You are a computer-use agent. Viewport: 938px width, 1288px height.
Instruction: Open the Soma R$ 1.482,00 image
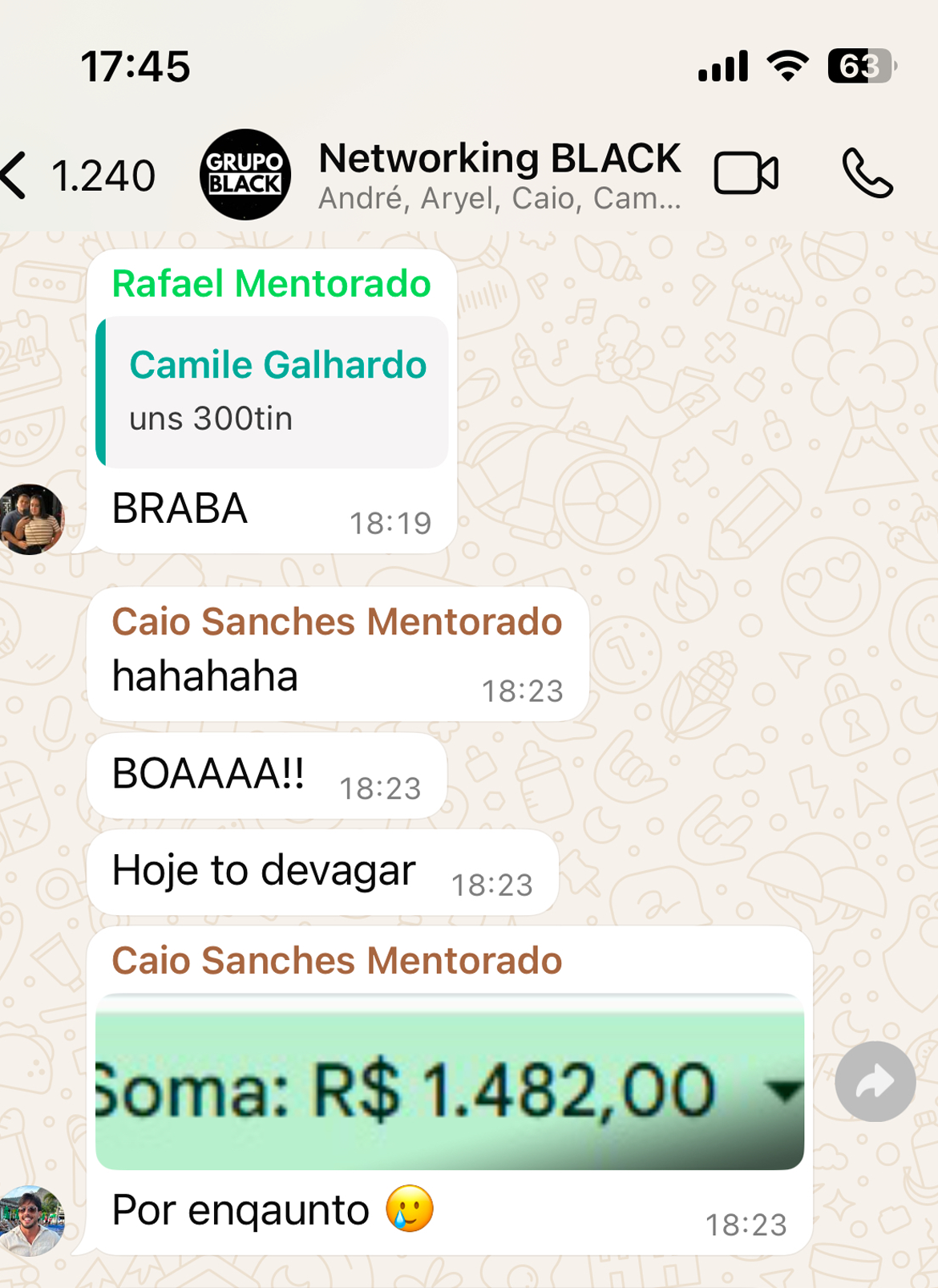click(449, 1083)
